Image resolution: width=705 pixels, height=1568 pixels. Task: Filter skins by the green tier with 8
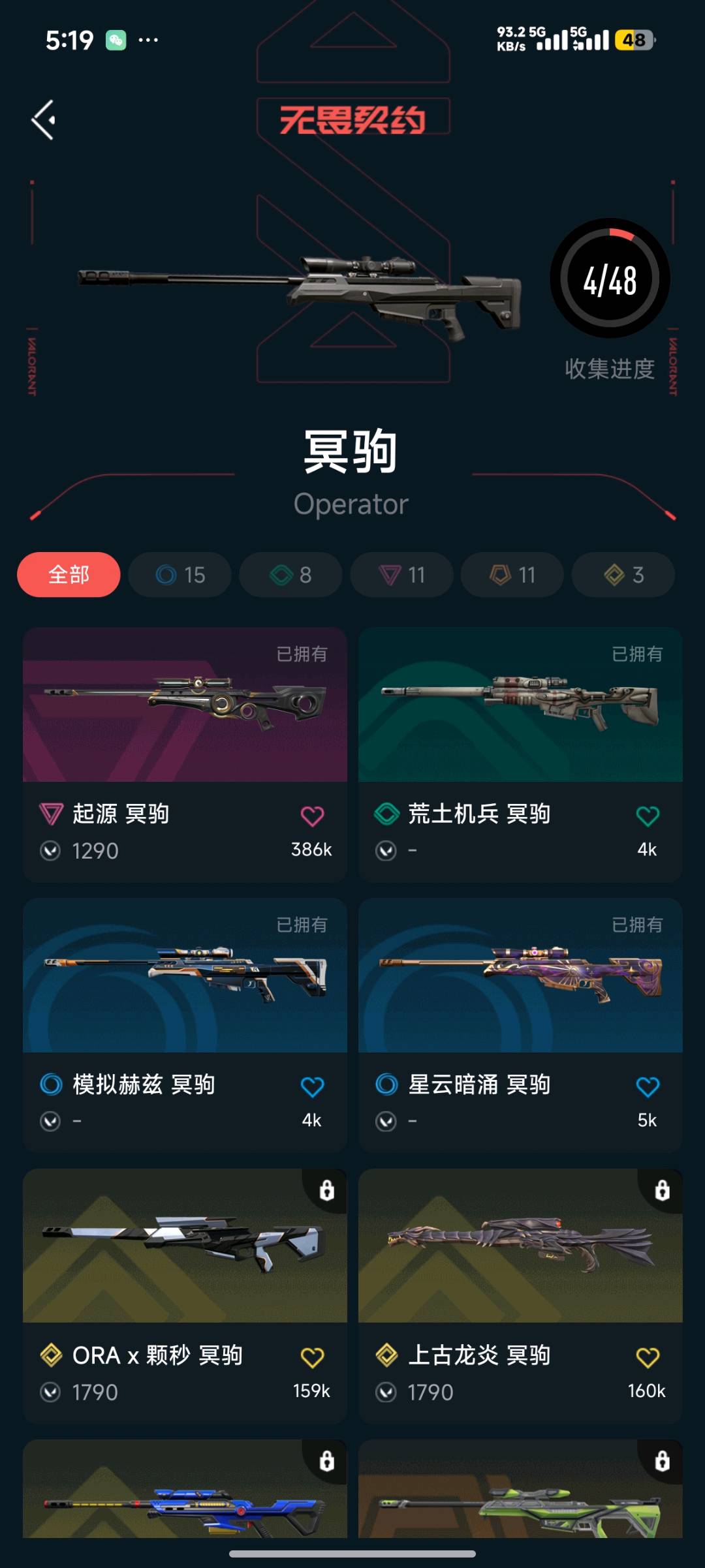click(x=290, y=575)
